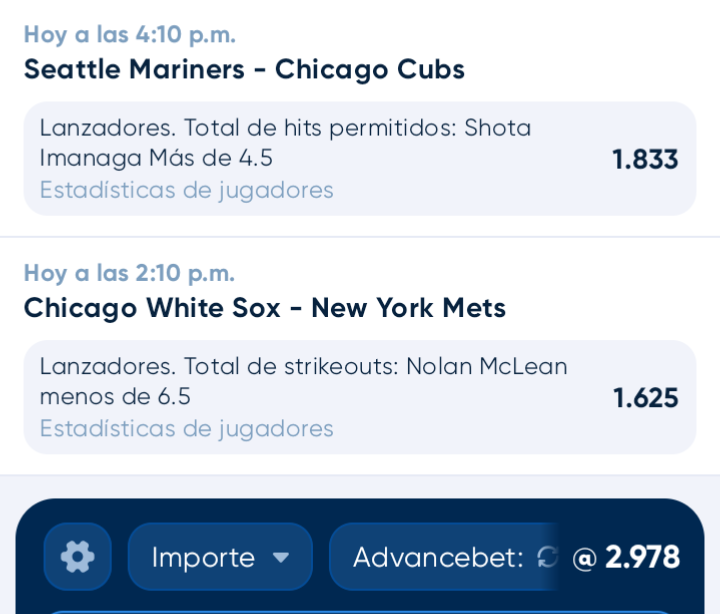Screen dimensions: 720x614
Task: Open Shota Imanaga hits permitidos selection
Action: coord(360,159)
